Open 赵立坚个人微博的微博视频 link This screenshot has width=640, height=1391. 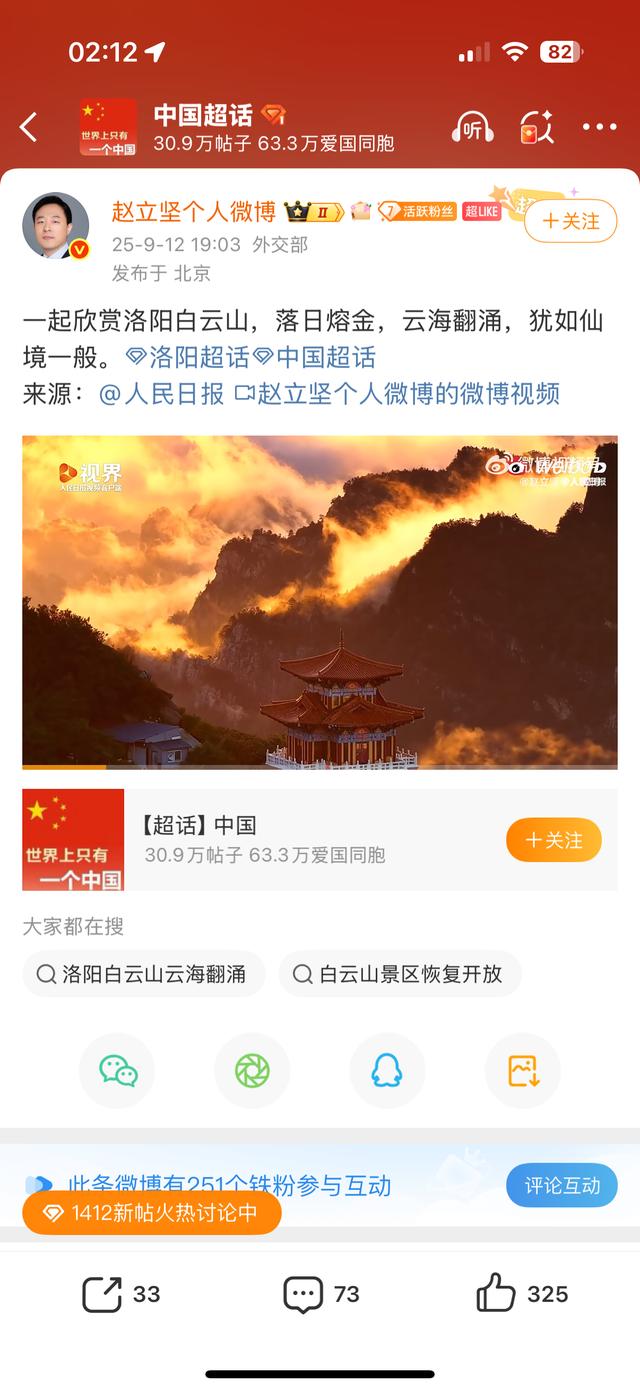coord(397,393)
